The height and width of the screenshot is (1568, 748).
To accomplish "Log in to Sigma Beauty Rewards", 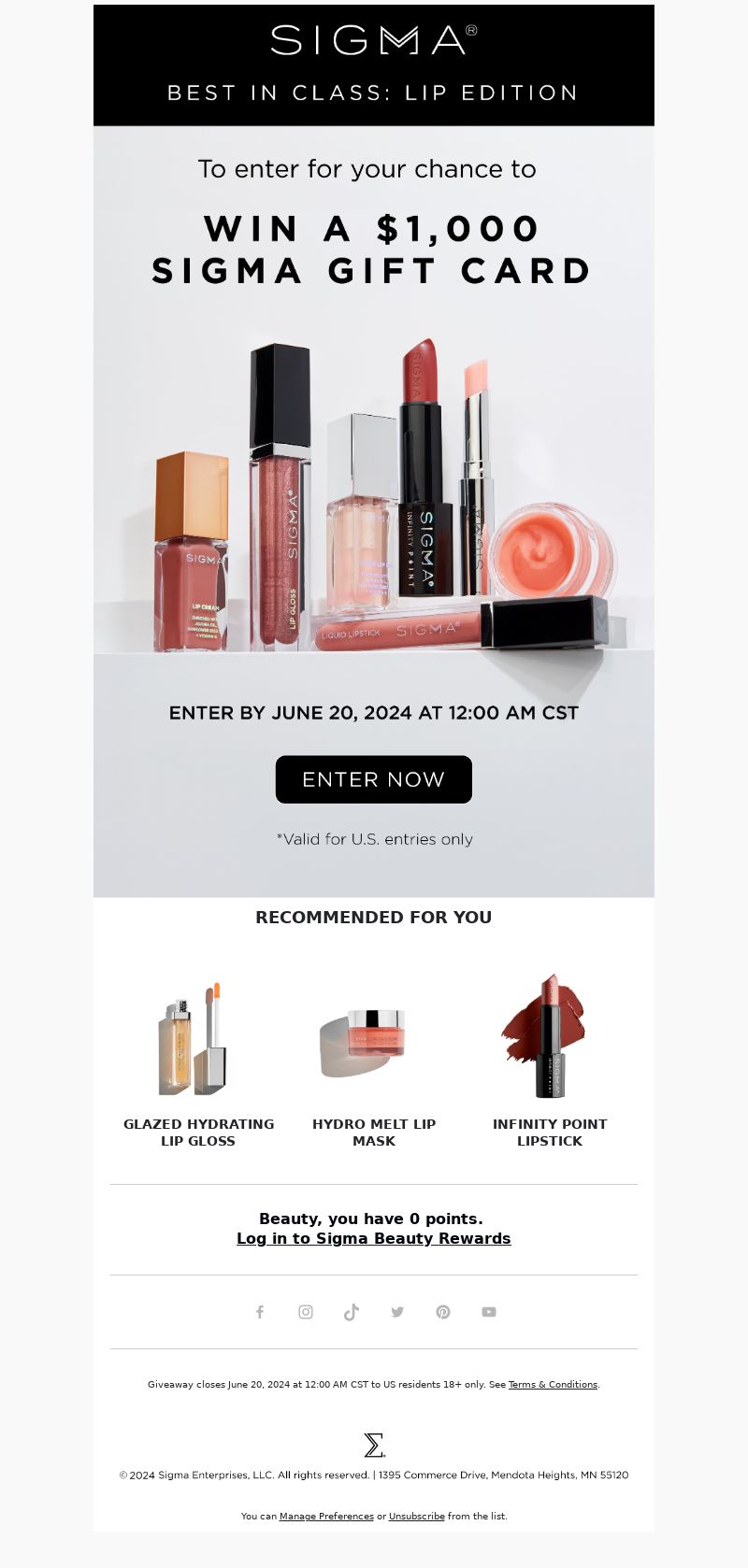I will 374,1238.
